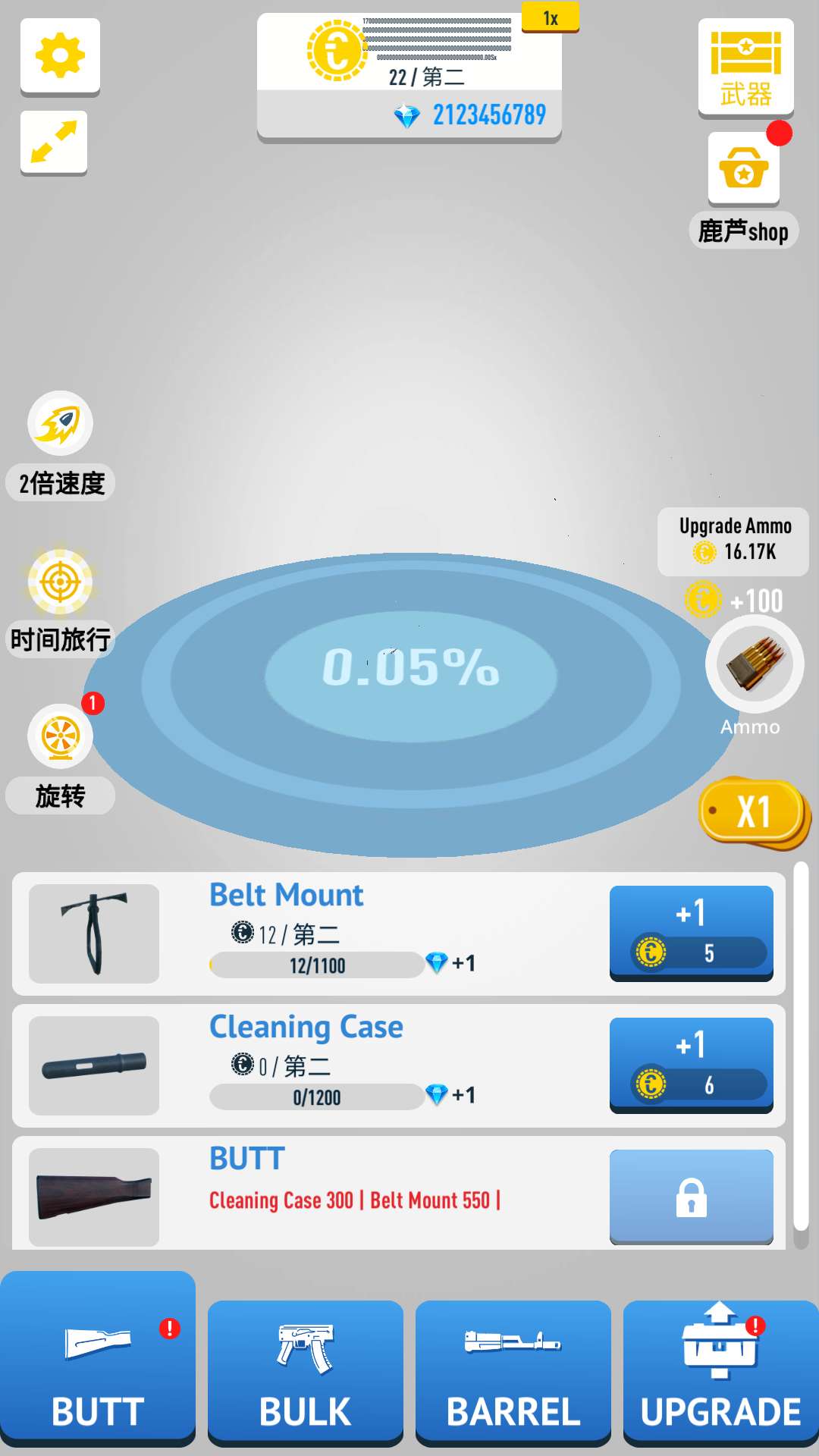Buy +1 Belt Mount for 5 coins
This screenshot has height=1456, width=819.
click(691, 933)
